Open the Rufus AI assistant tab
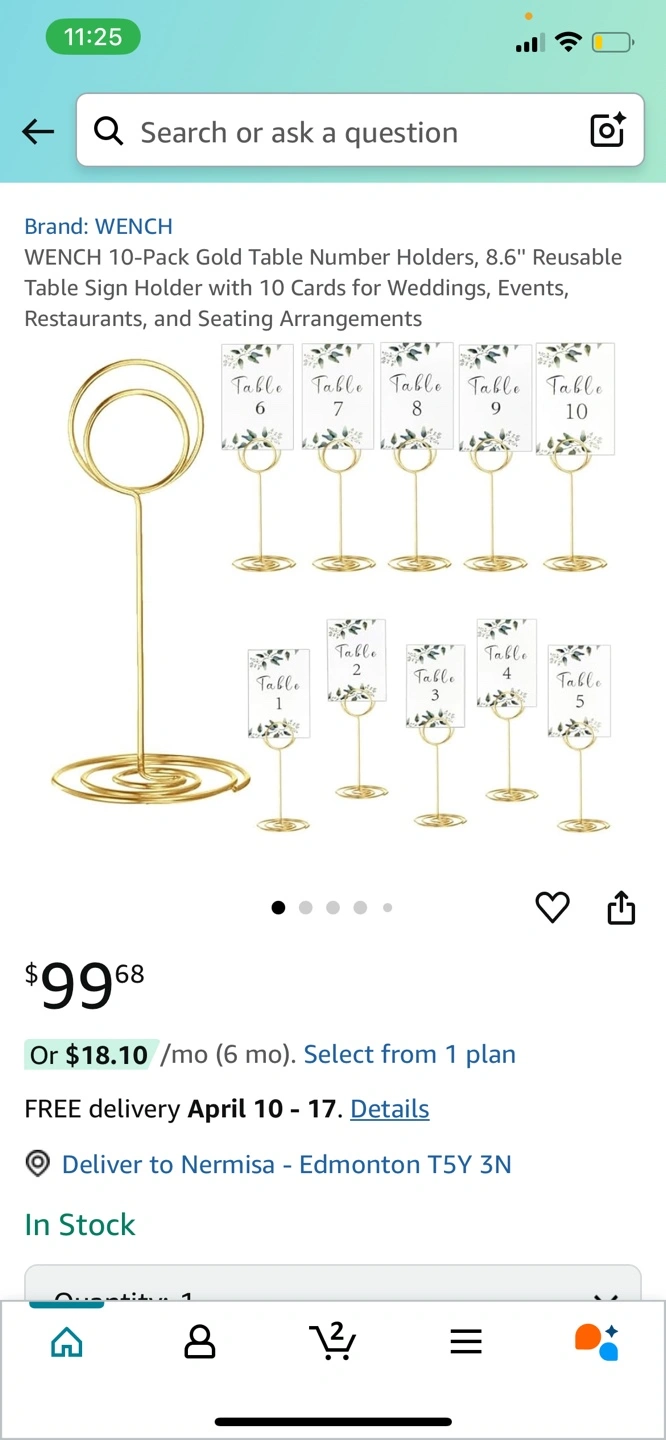This screenshot has height=1440, width=666. pos(597,1341)
